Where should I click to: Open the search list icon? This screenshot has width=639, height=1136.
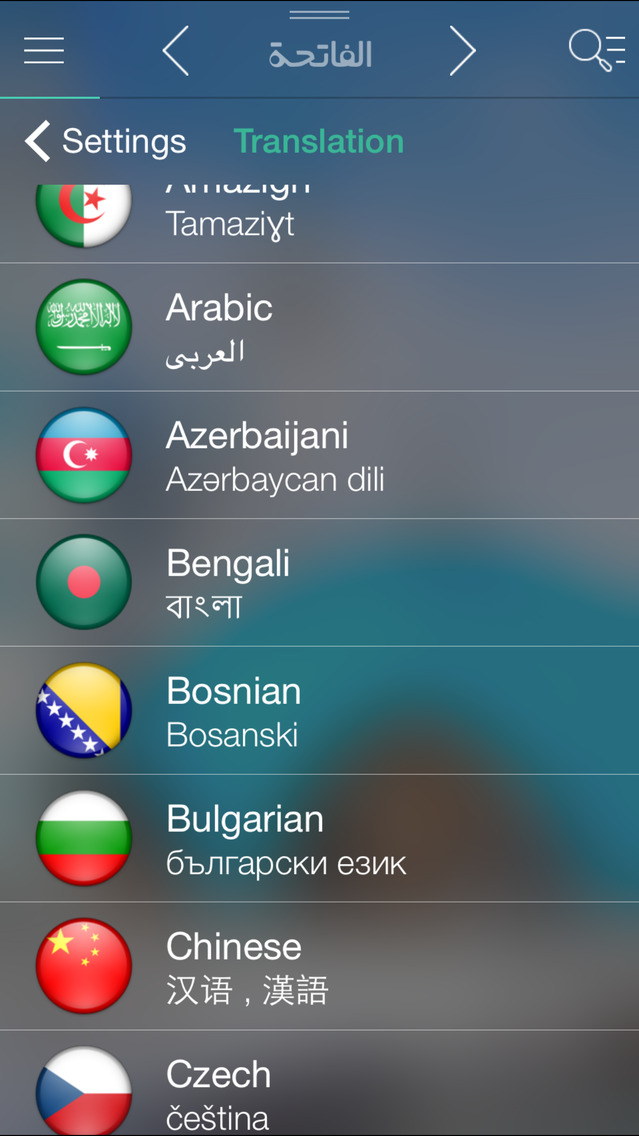596,51
